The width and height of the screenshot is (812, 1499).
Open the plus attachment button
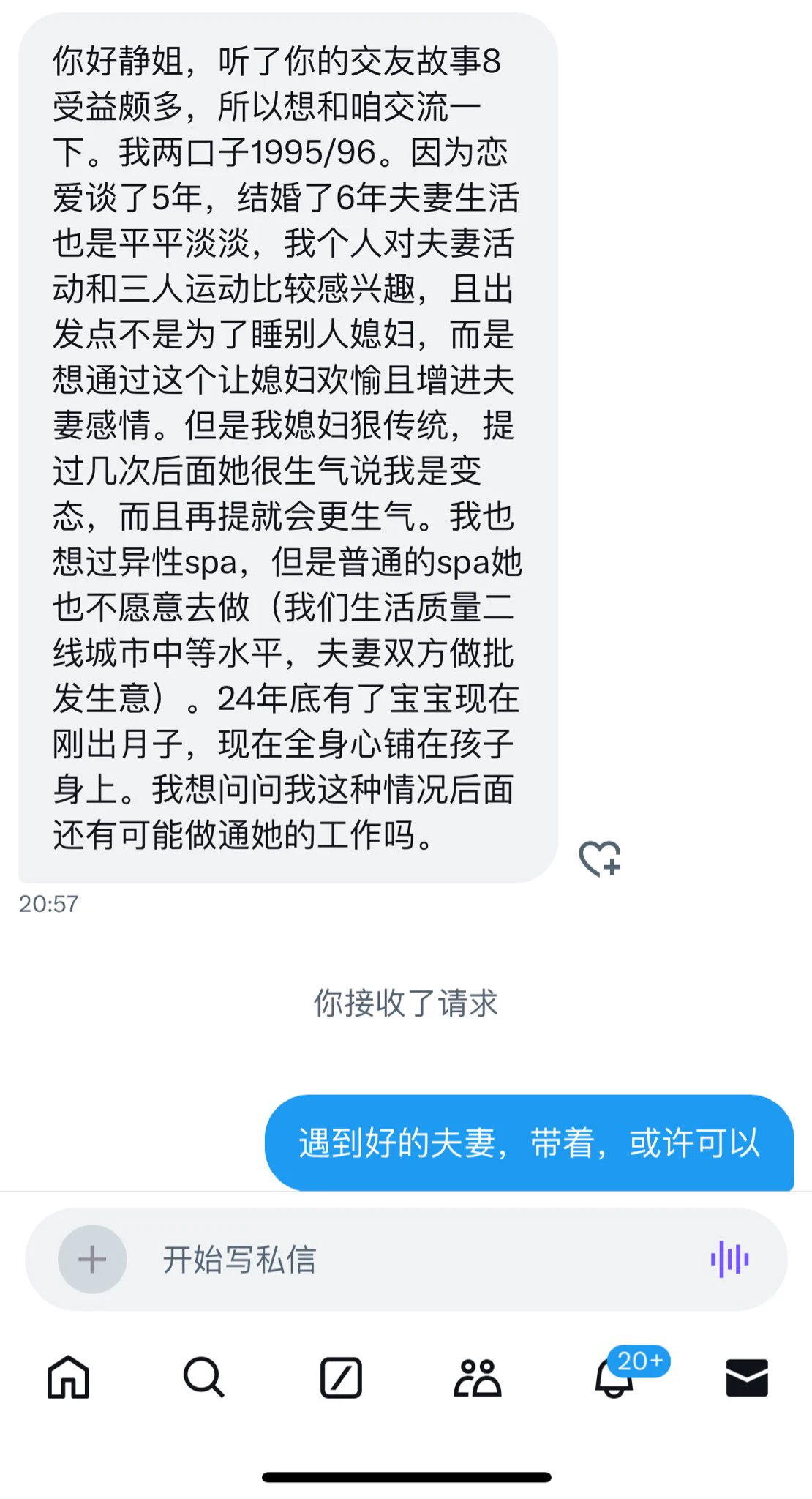[x=92, y=1259]
